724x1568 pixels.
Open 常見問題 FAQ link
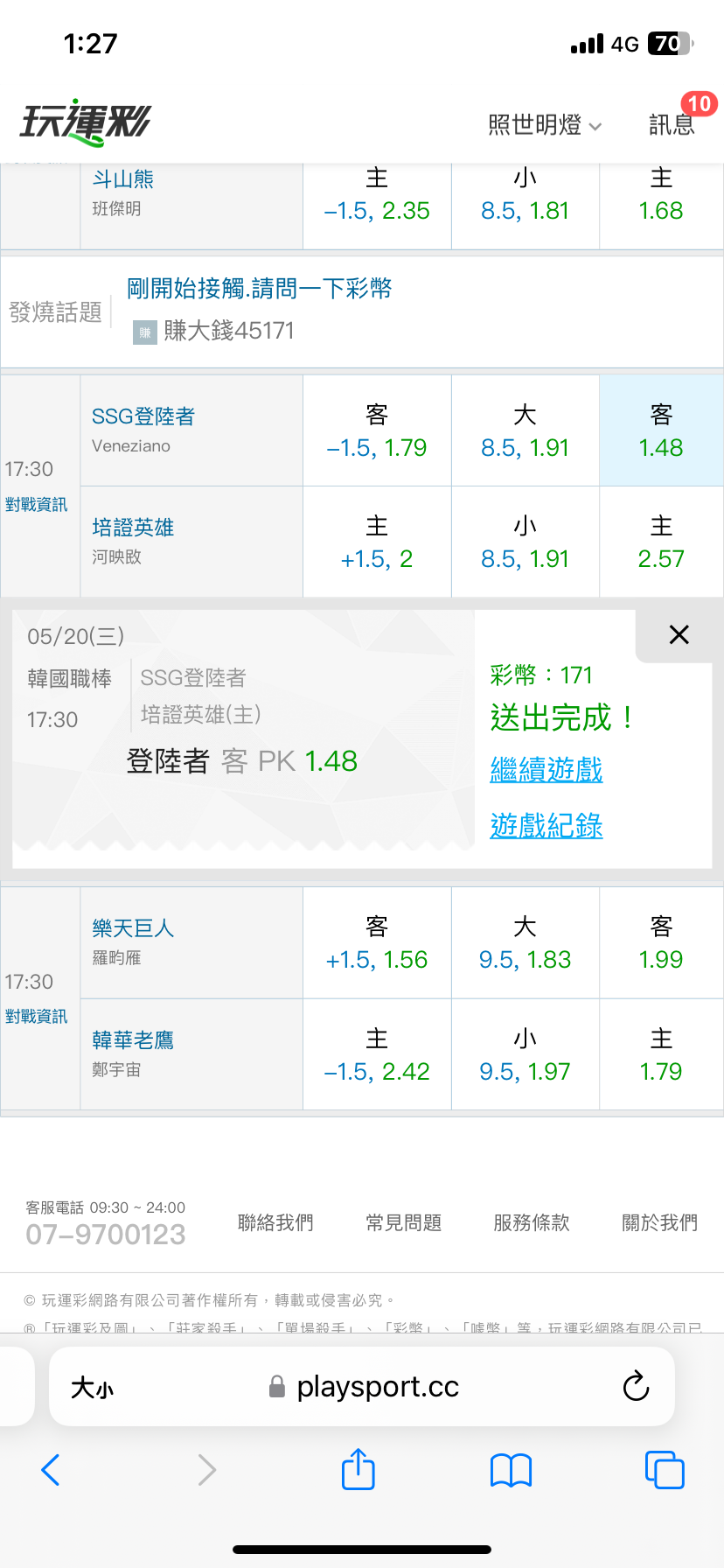[x=404, y=1222]
